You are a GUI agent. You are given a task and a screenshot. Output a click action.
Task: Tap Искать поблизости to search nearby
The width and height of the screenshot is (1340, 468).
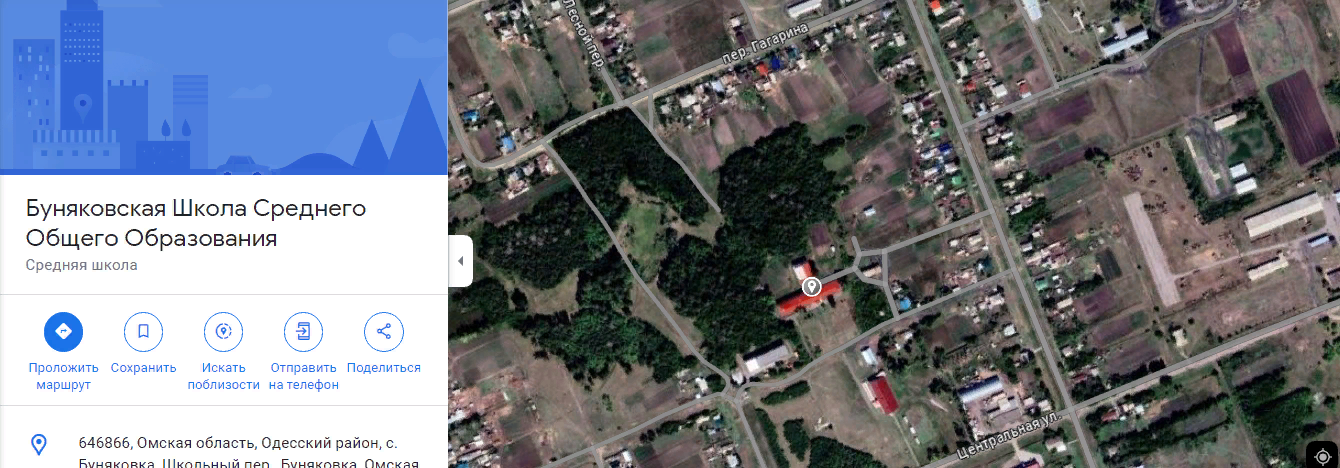click(x=223, y=331)
